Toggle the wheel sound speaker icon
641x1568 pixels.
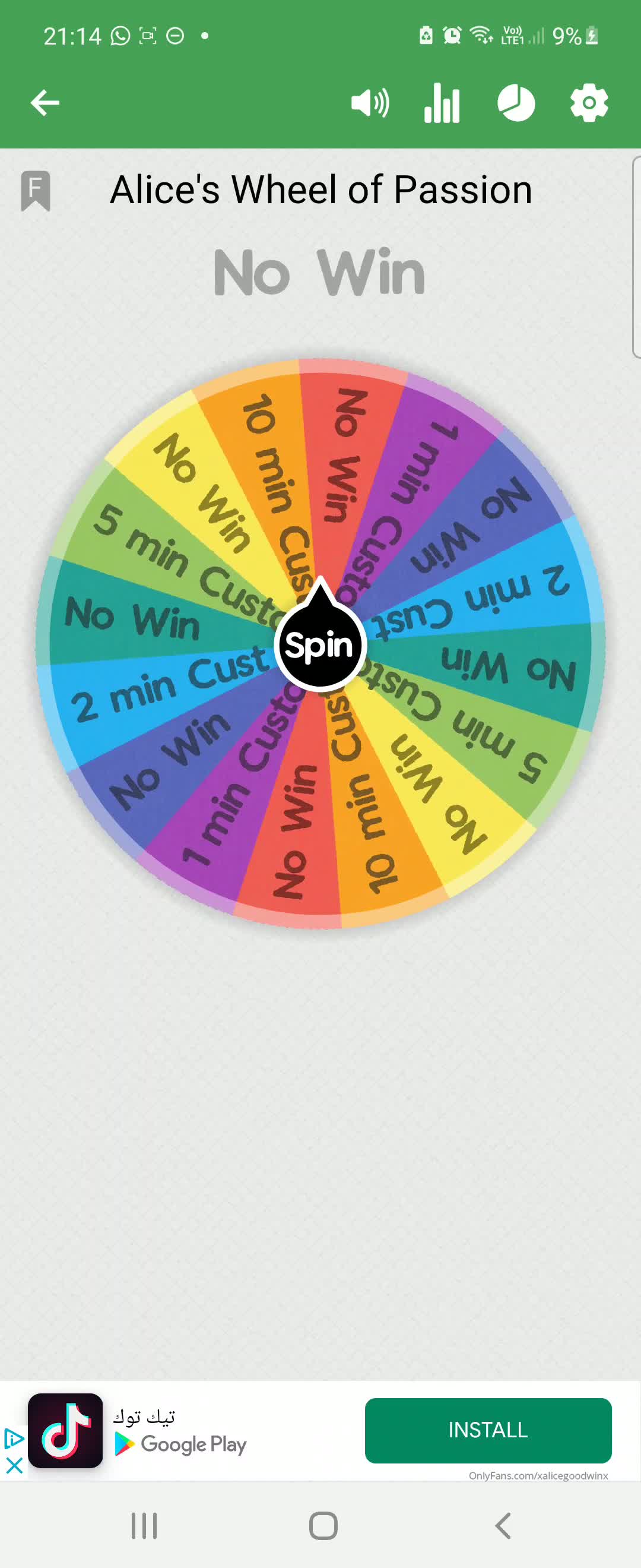(x=370, y=103)
